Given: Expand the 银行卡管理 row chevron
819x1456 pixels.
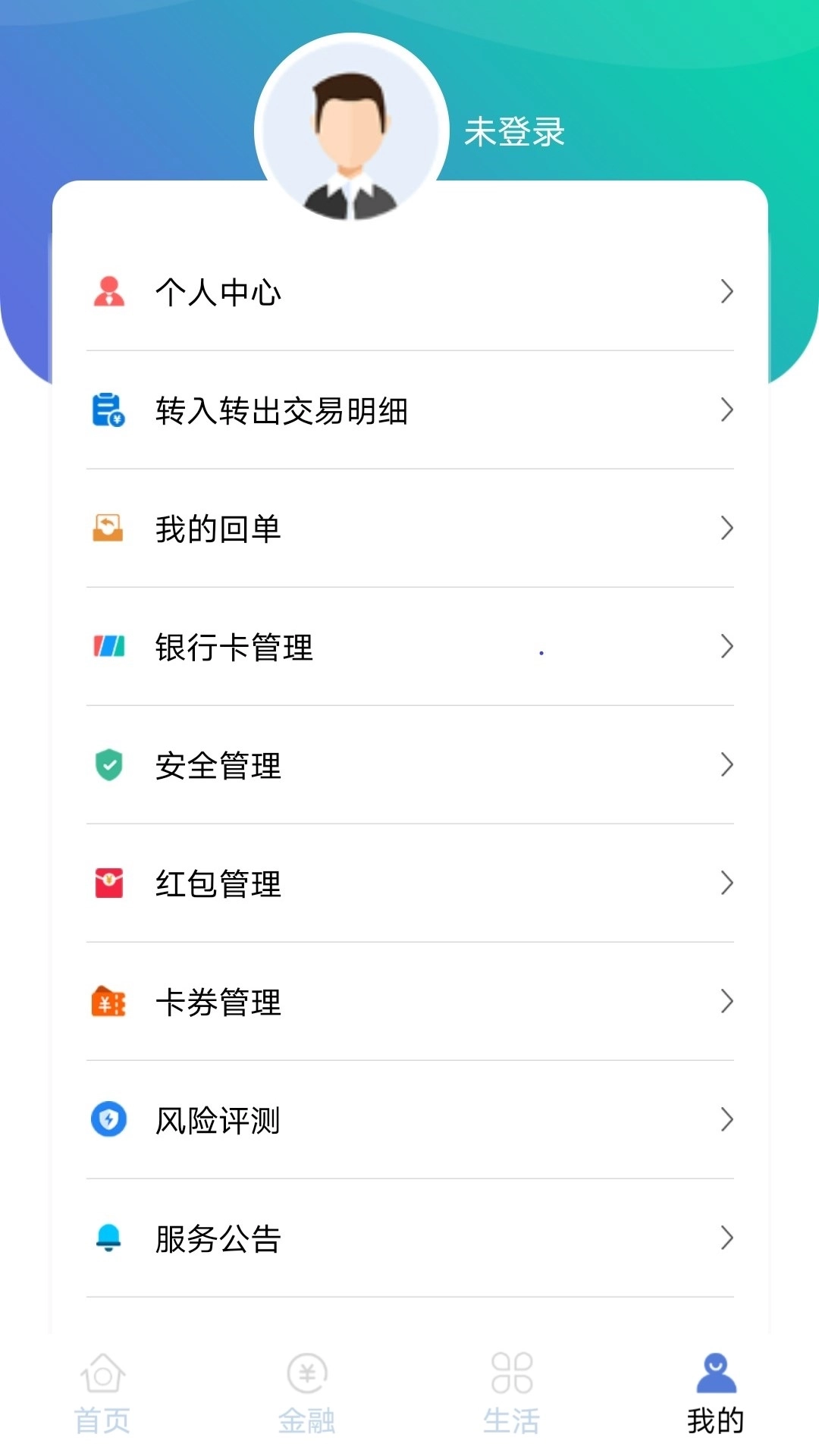Looking at the screenshot, I should (727, 647).
